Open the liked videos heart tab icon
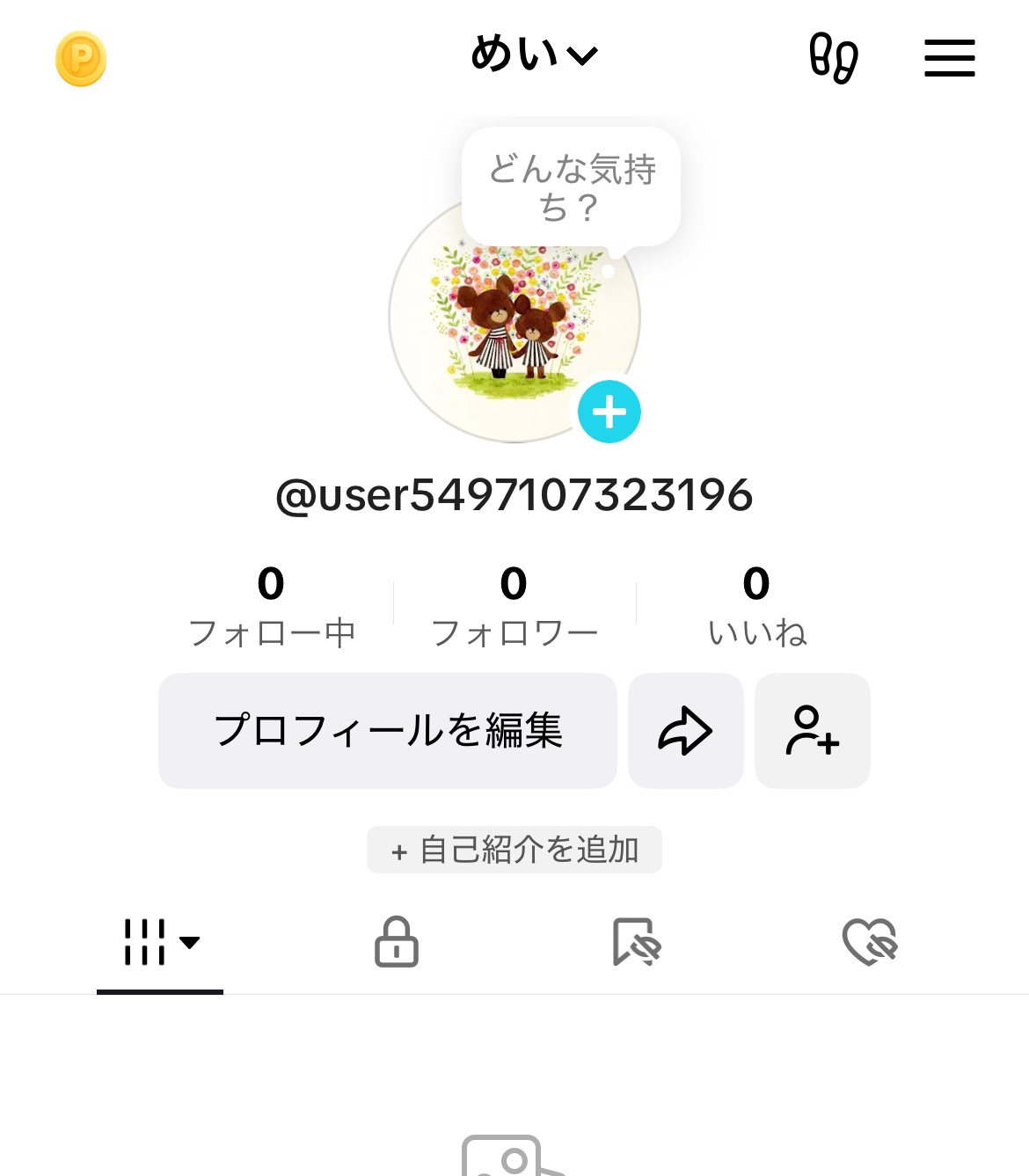The image size is (1029, 1176). [x=871, y=941]
